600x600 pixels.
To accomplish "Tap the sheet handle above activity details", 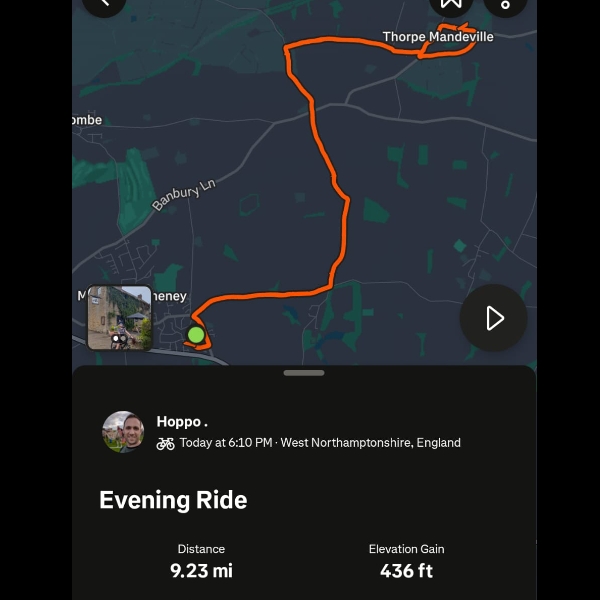I will pos(304,373).
